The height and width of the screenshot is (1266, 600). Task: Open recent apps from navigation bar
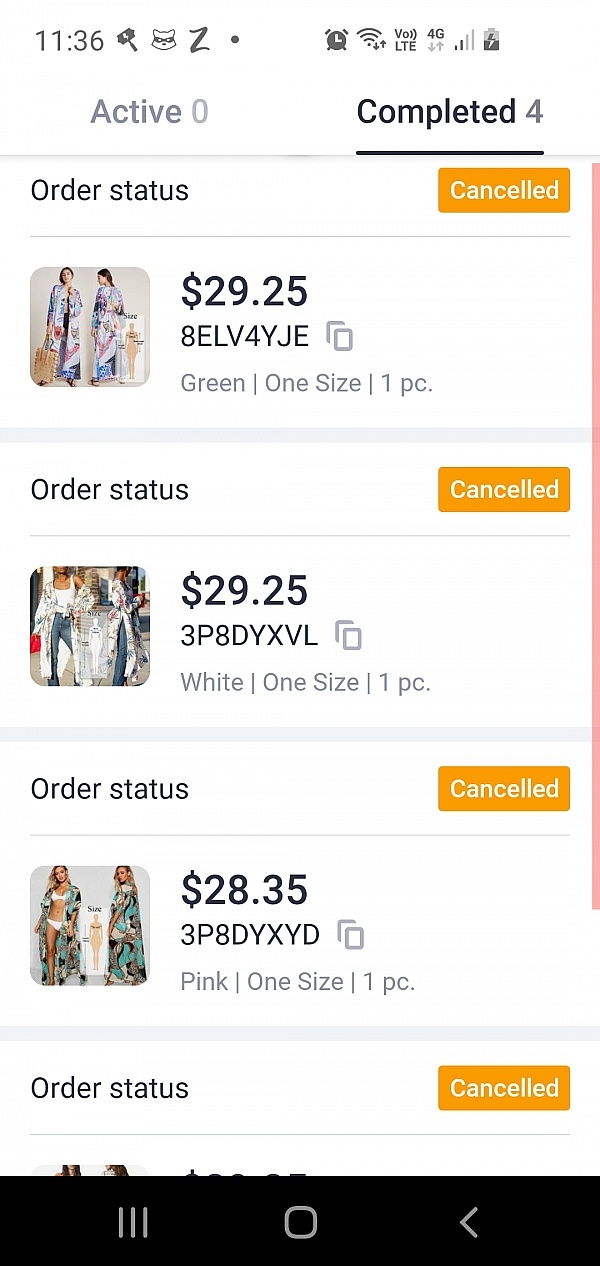(x=132, y=1222)
